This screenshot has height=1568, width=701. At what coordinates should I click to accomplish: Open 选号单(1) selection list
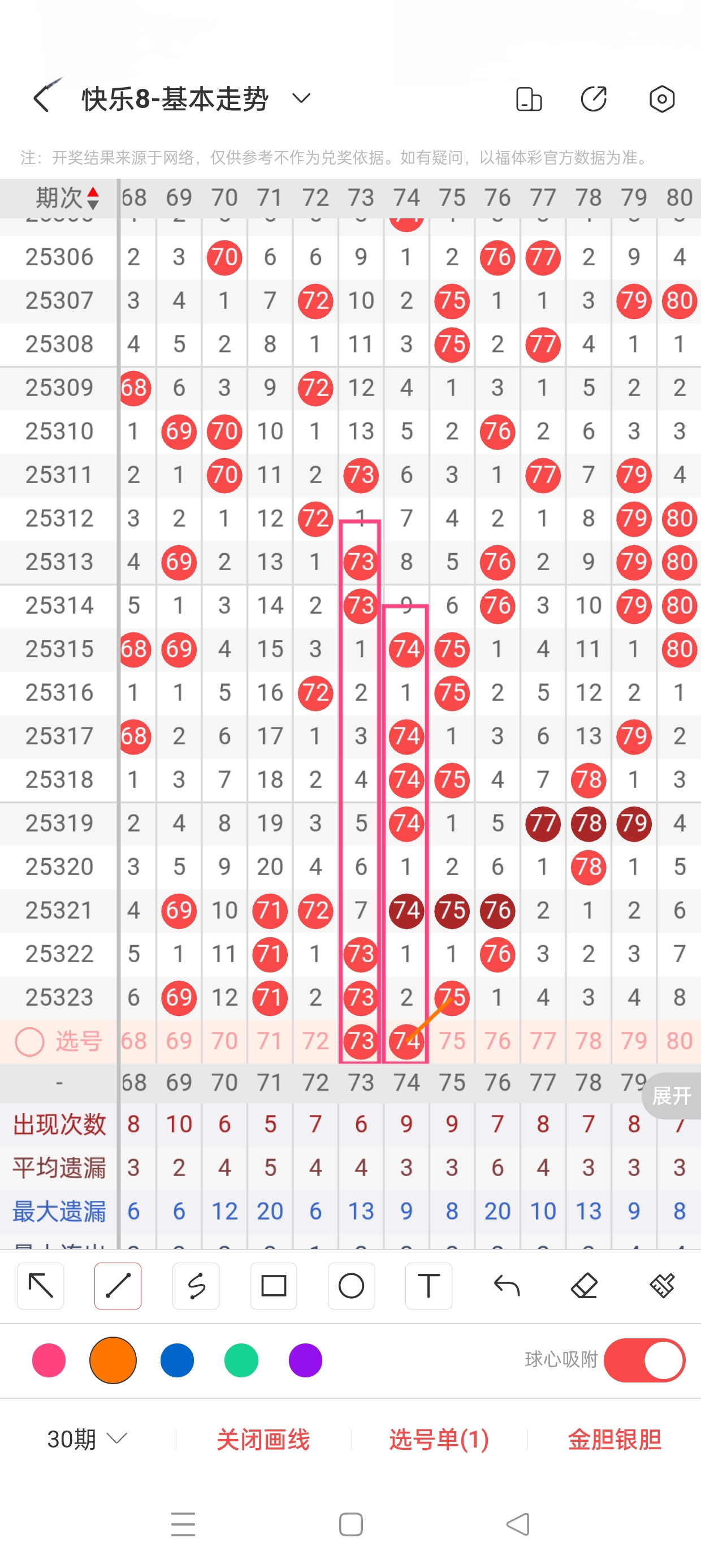coord(439,1439)
